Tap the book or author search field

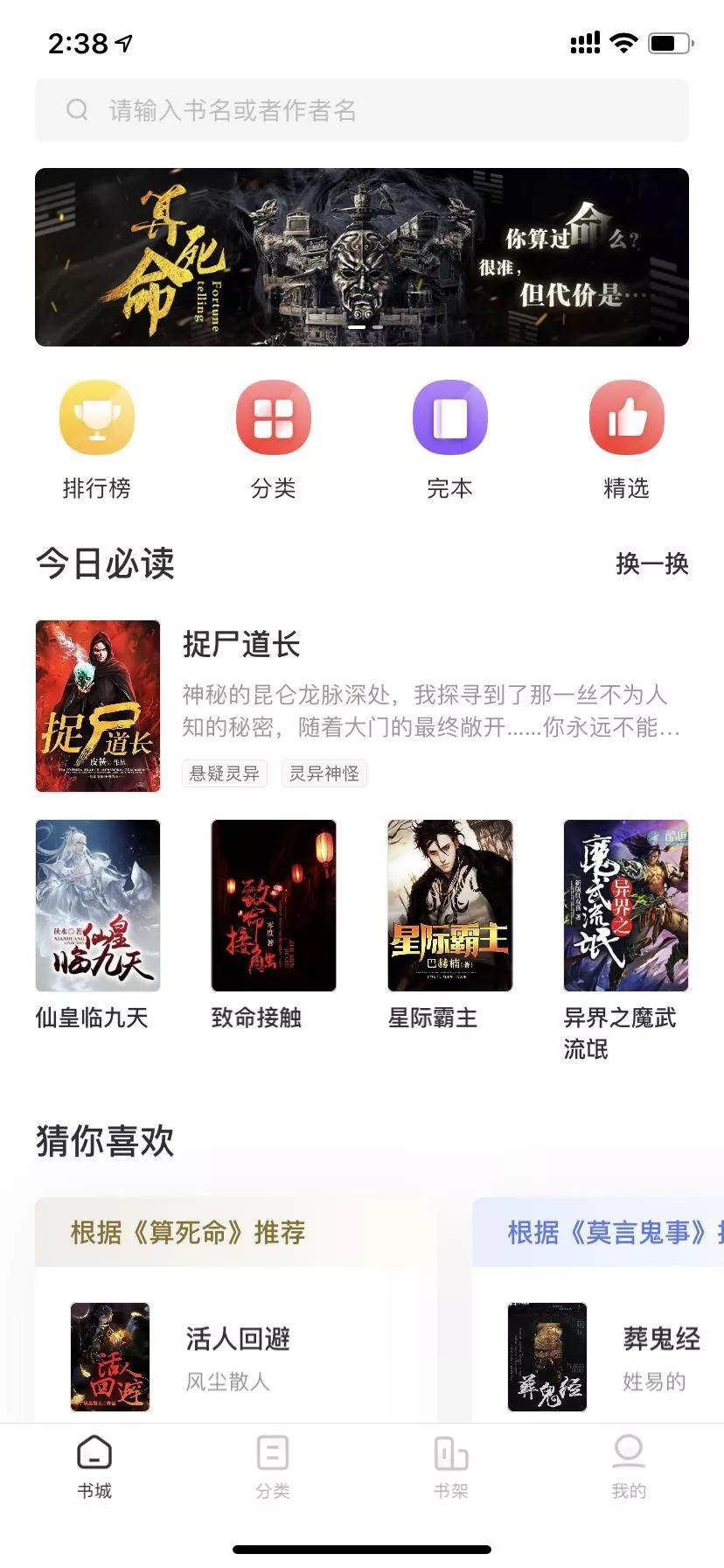pos(362,110)
